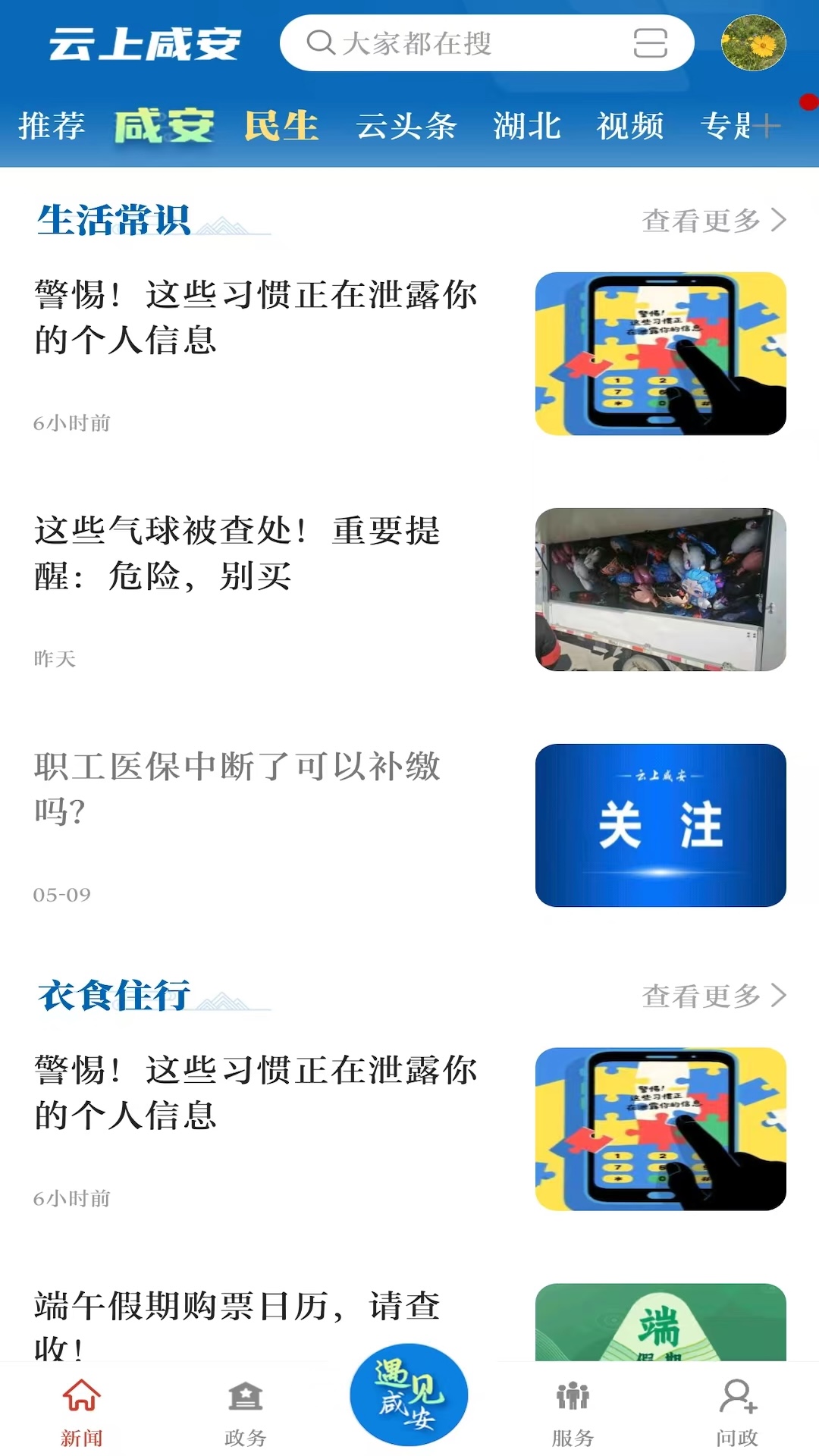Switch to the 视频 tab
Image resolution: width=819 pixels, height=1456 pixels.
[629, 127]
